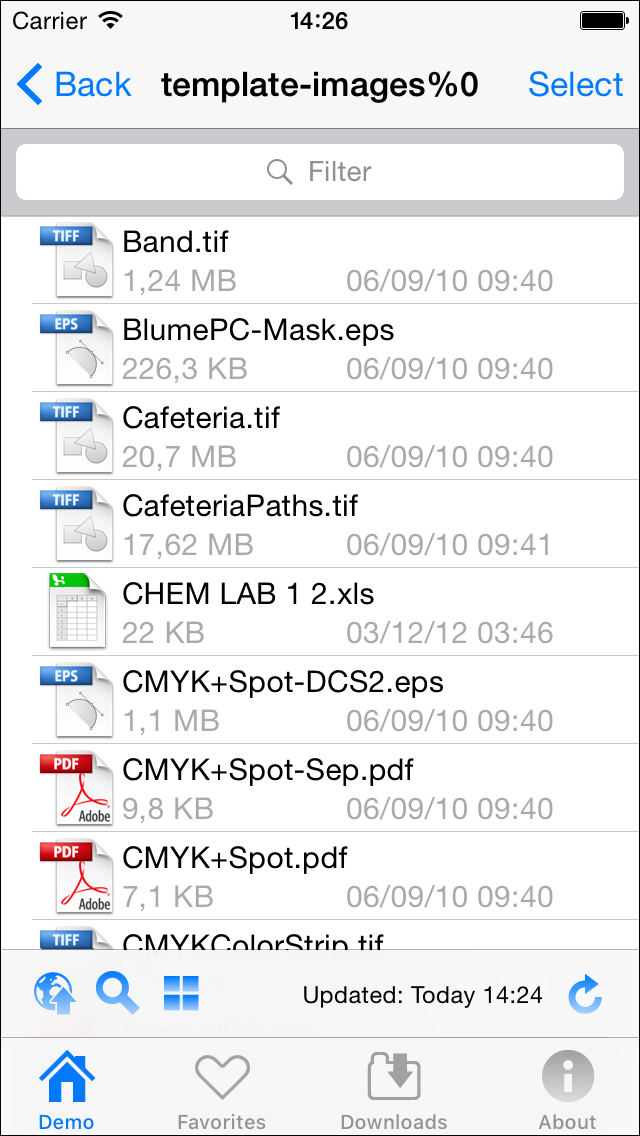Refresh the file list

pyautogui.click(x=585, y=994)
